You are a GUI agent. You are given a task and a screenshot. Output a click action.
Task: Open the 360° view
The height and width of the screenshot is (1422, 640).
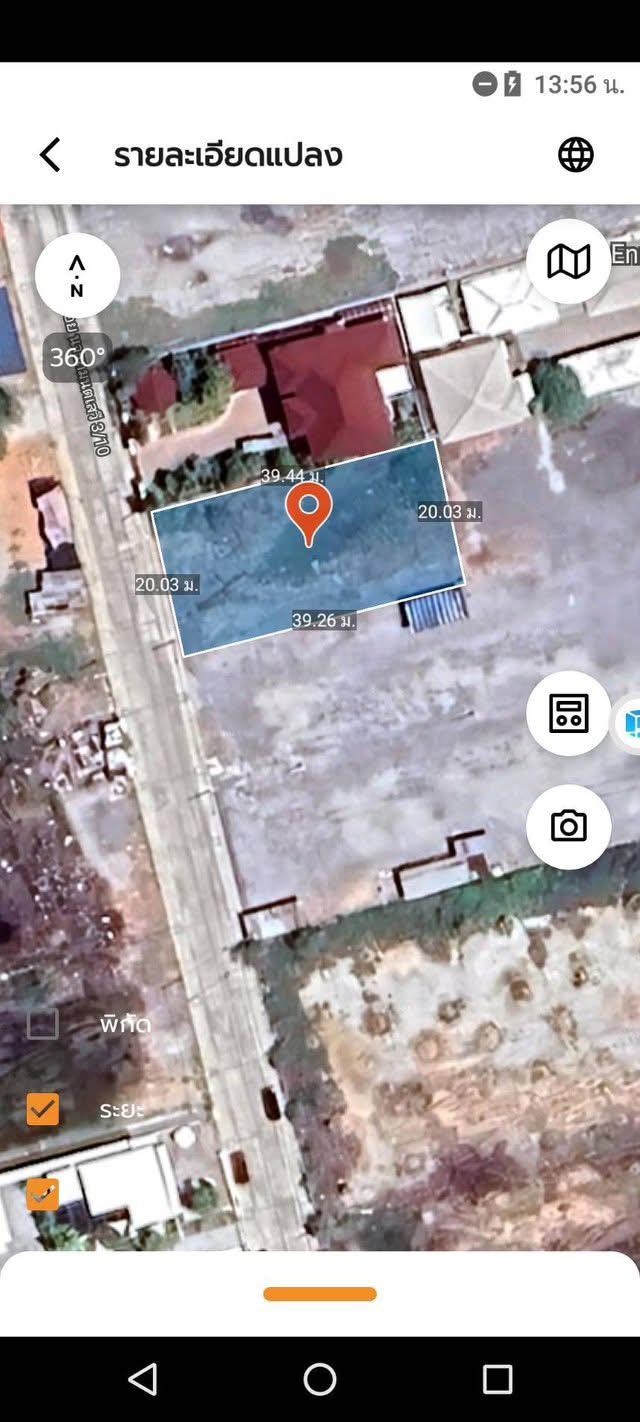pyautogui.click(x=78, y=358)
